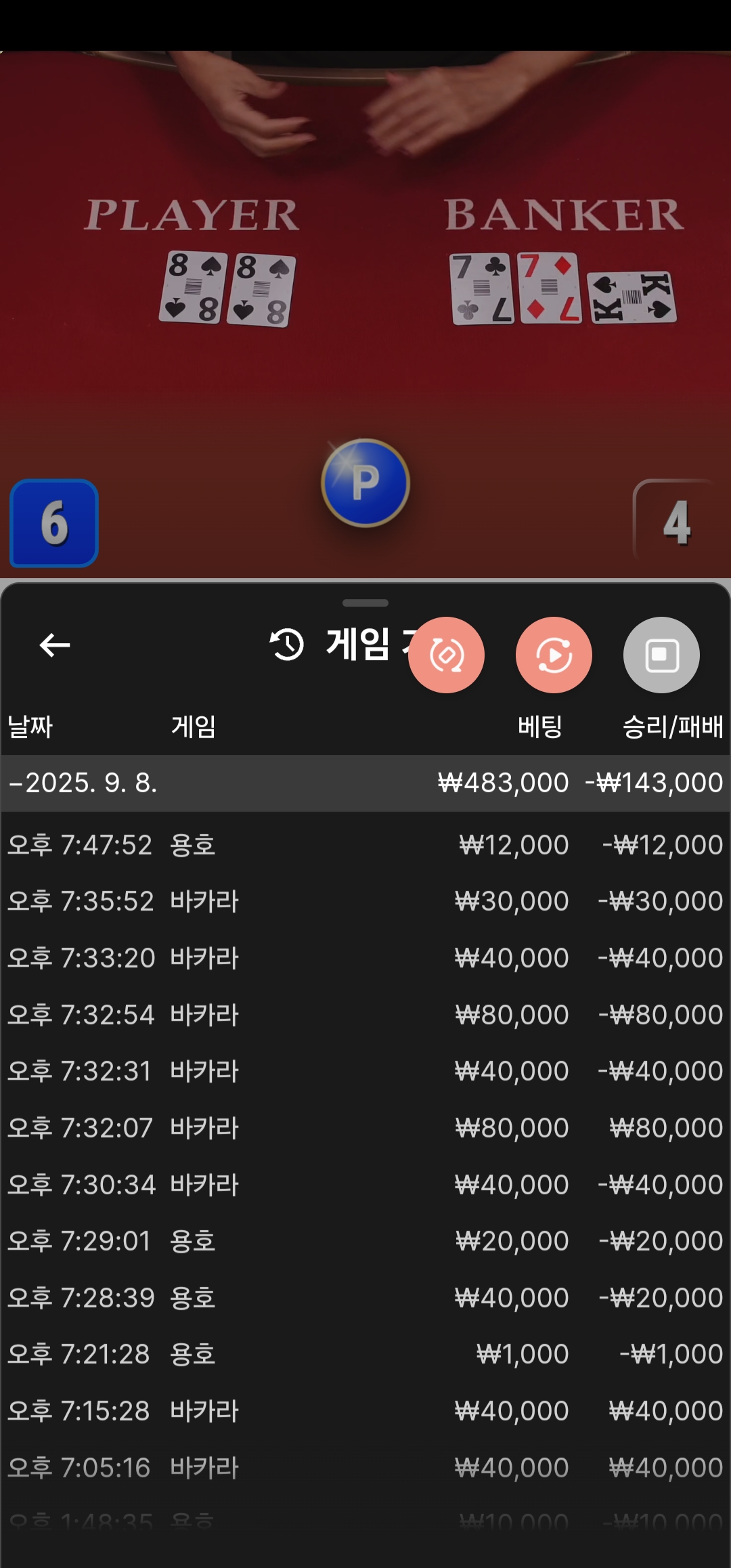Viewport: 731px width, 1568px height.
Task: Select the 오후 7:21:28 용호 ₩1,000 bet
Action: 365,1354
